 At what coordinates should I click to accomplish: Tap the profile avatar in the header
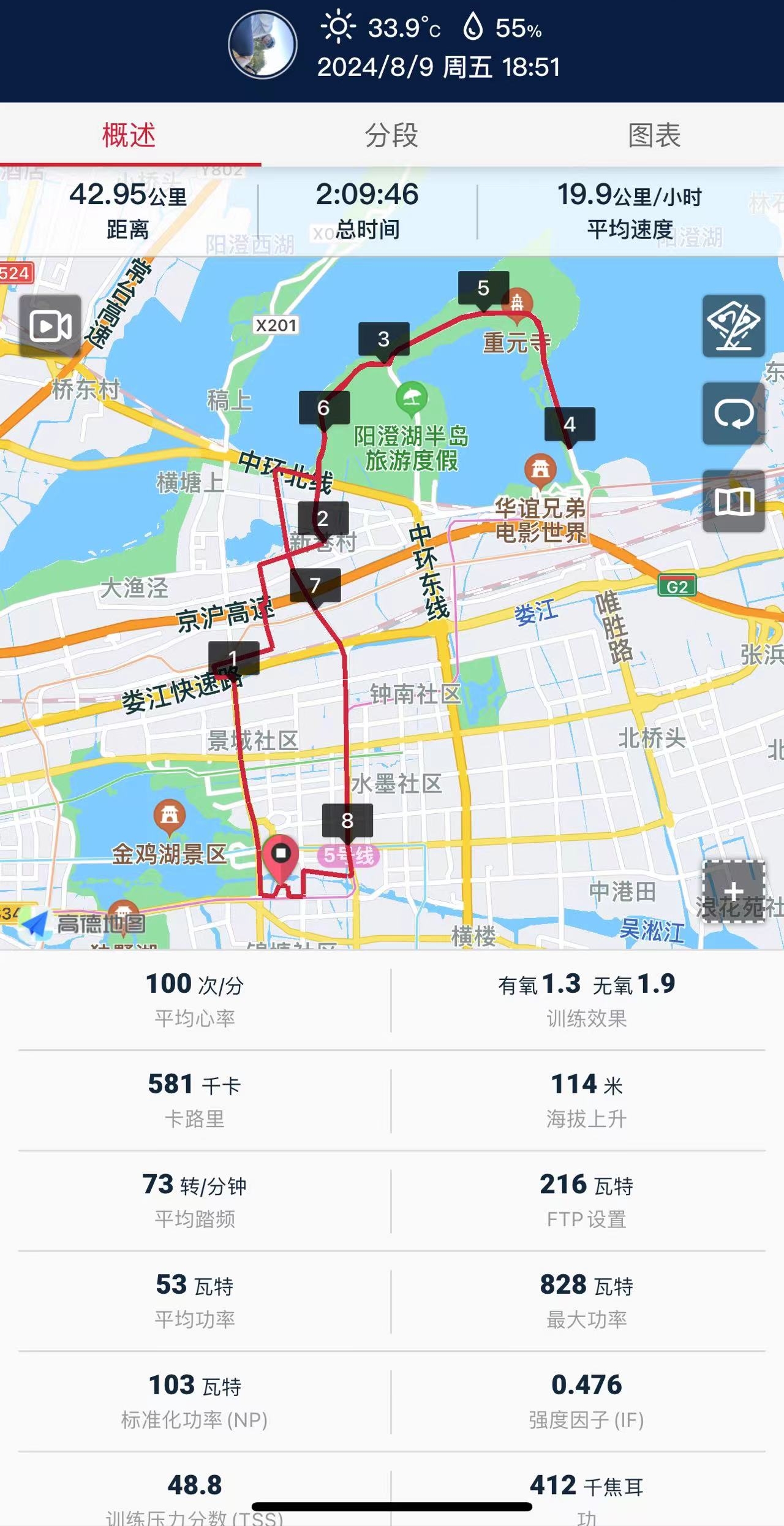pos(263,45)
